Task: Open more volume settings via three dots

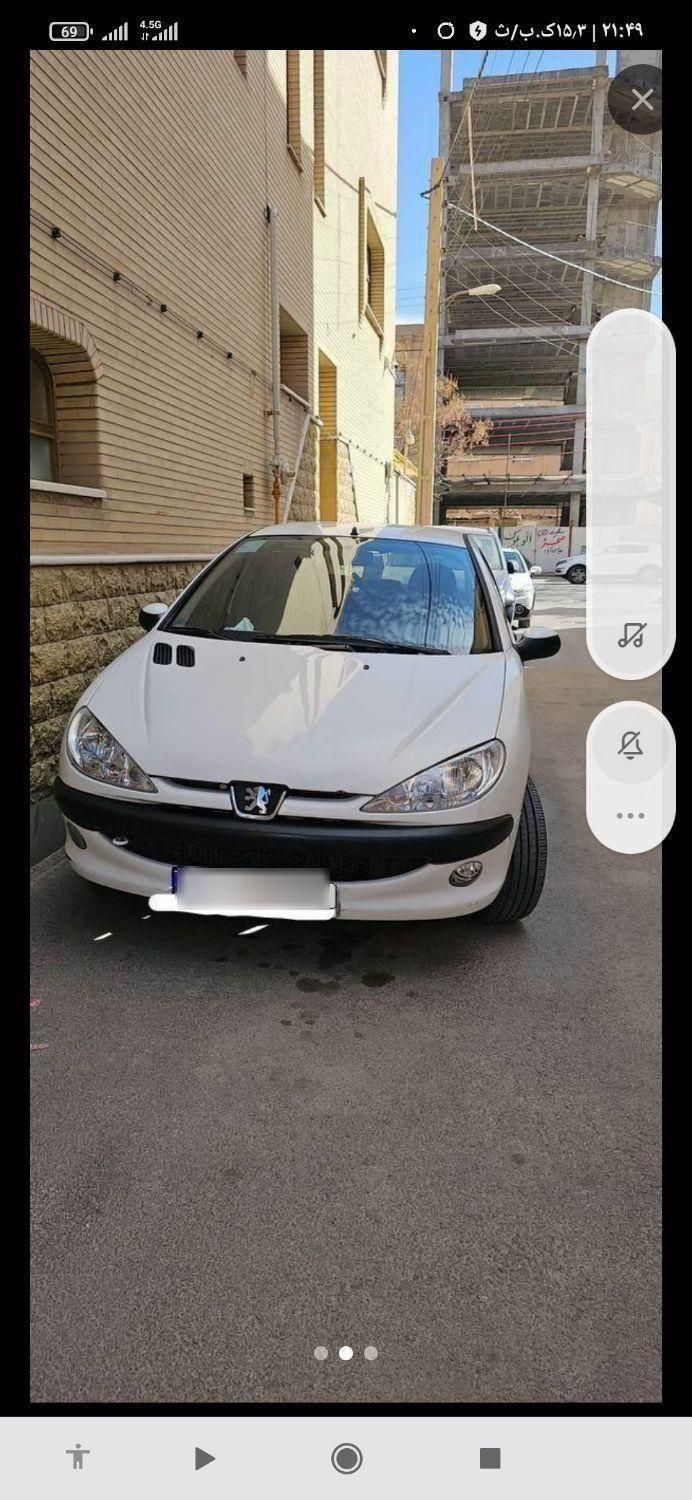Action: click(x=630, y=815)
